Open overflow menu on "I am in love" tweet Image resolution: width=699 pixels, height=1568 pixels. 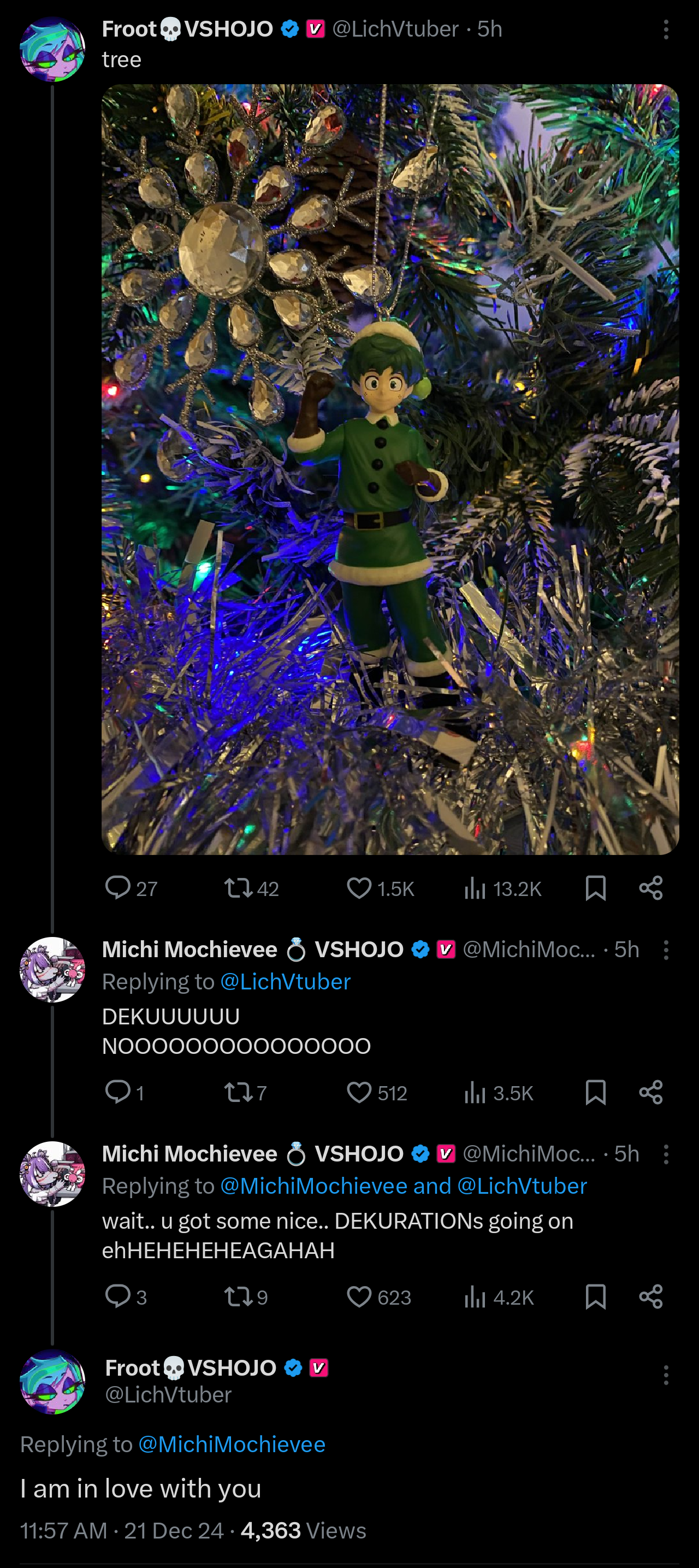pos(666,1375)
